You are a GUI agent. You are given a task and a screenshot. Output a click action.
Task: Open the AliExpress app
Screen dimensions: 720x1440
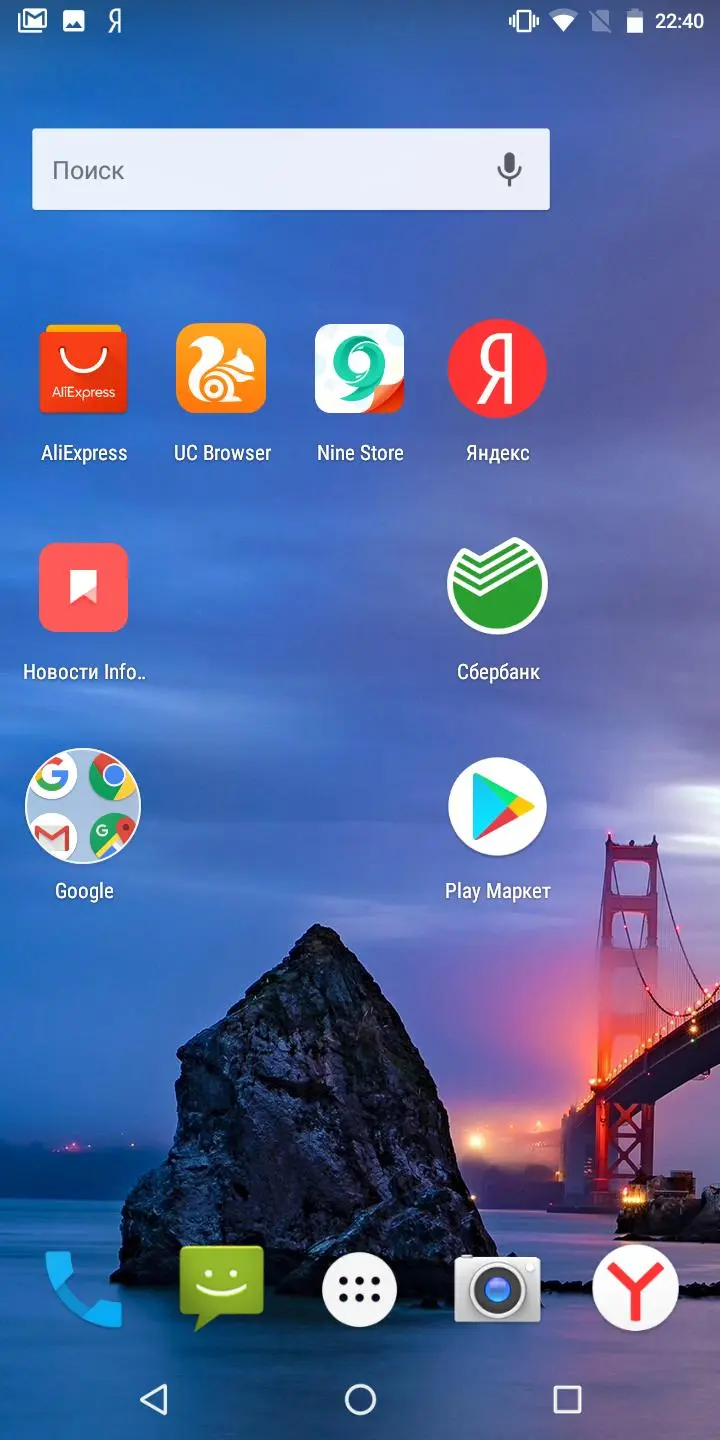coord(83,369)
